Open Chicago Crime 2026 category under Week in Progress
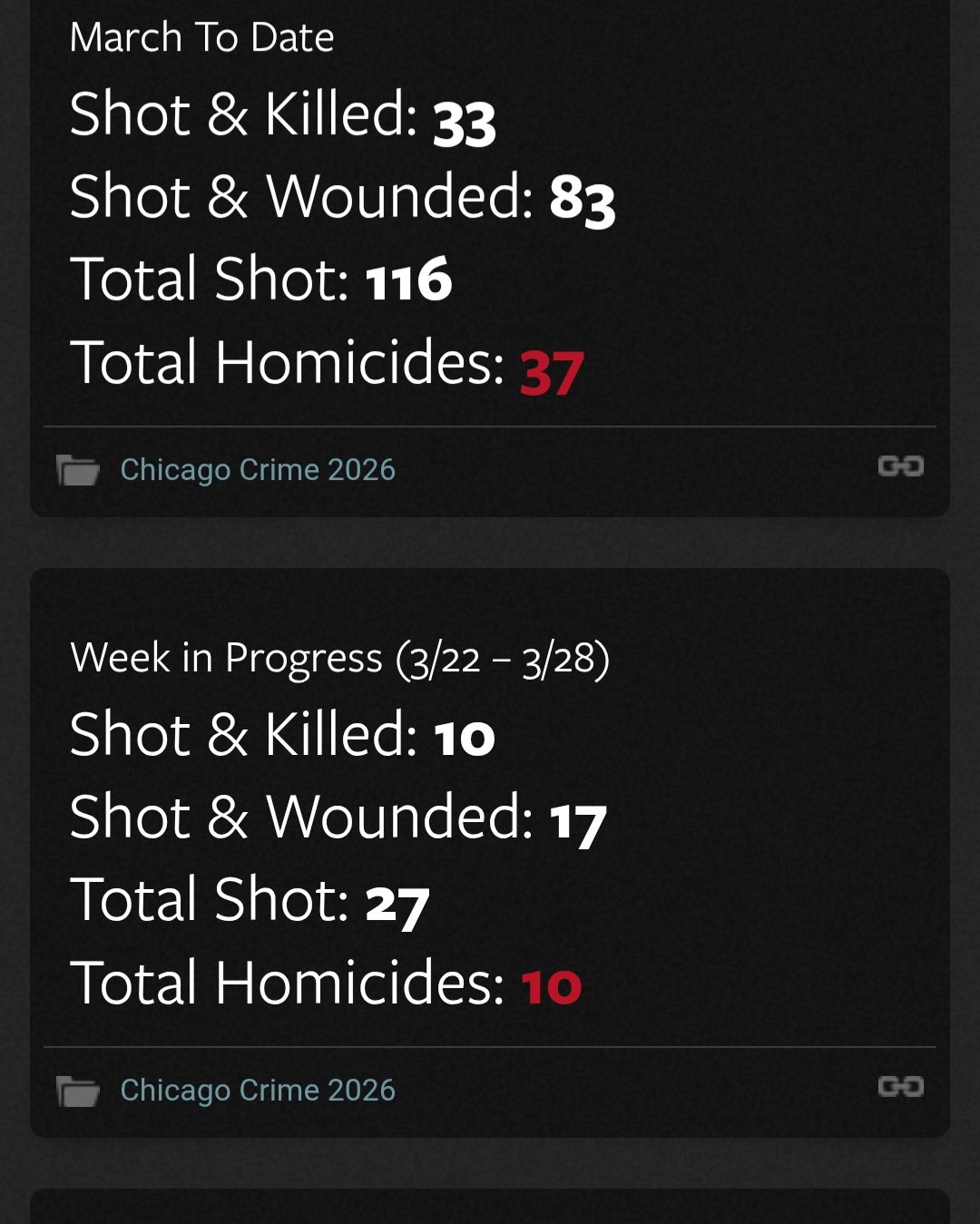Viewport: 980px width, 1224px height. (x=258, y=1090)
